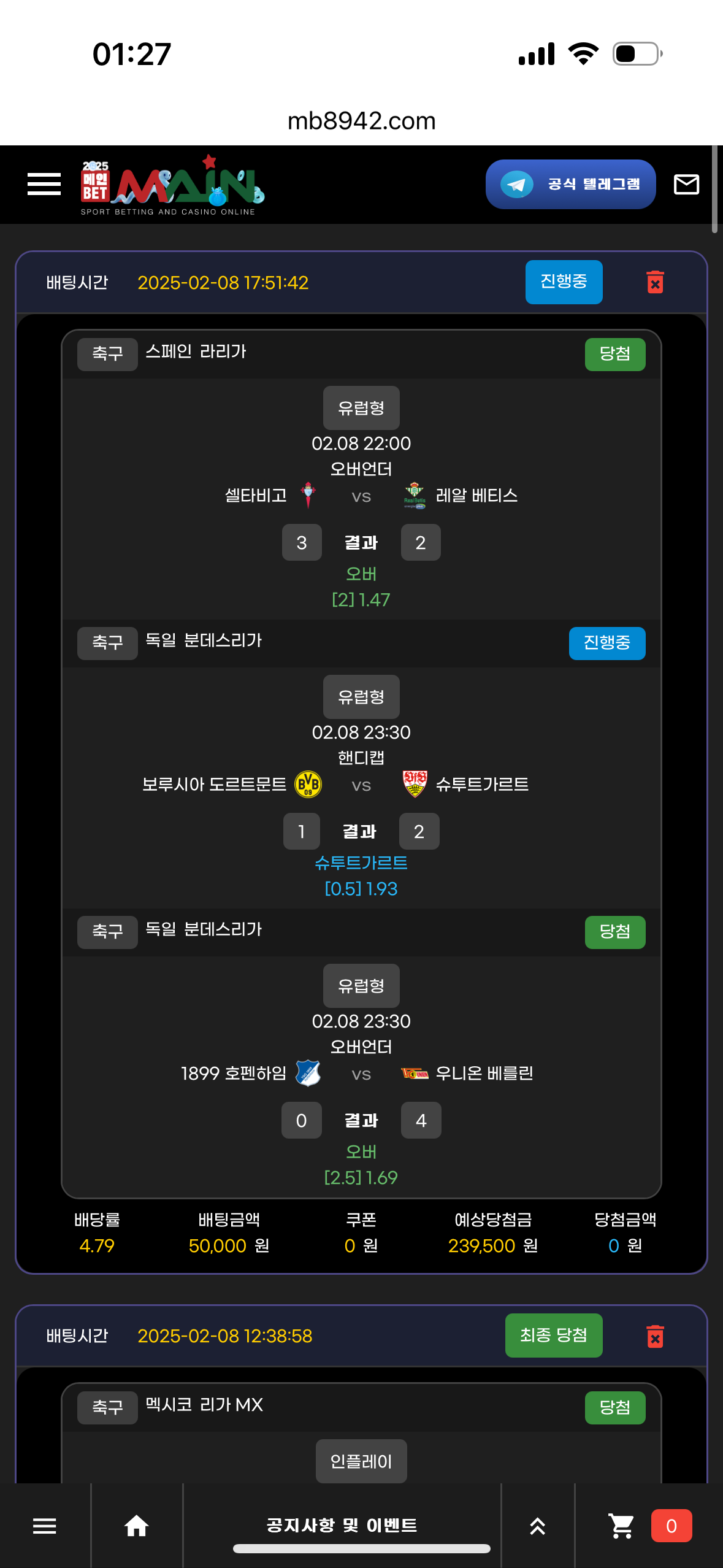Open 공지사항 및 이벤트 notices and events
Image resolution: width=723 pixels, height=1568 pixels.
[x=342, y=1525]
